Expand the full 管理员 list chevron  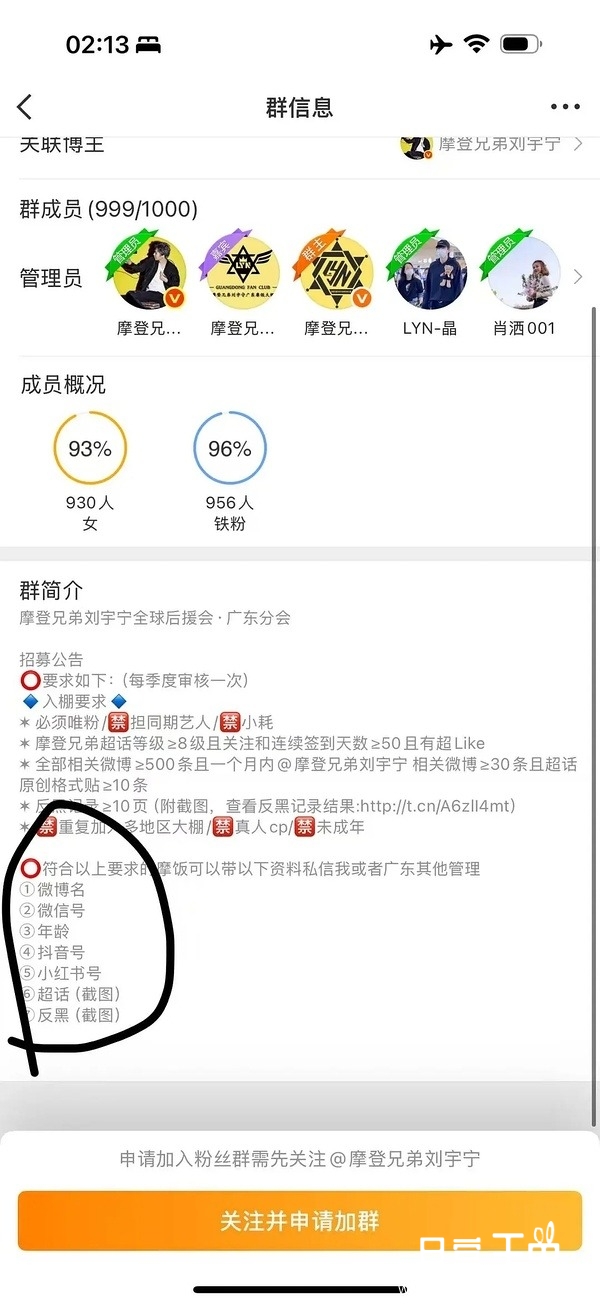[579, 277]
